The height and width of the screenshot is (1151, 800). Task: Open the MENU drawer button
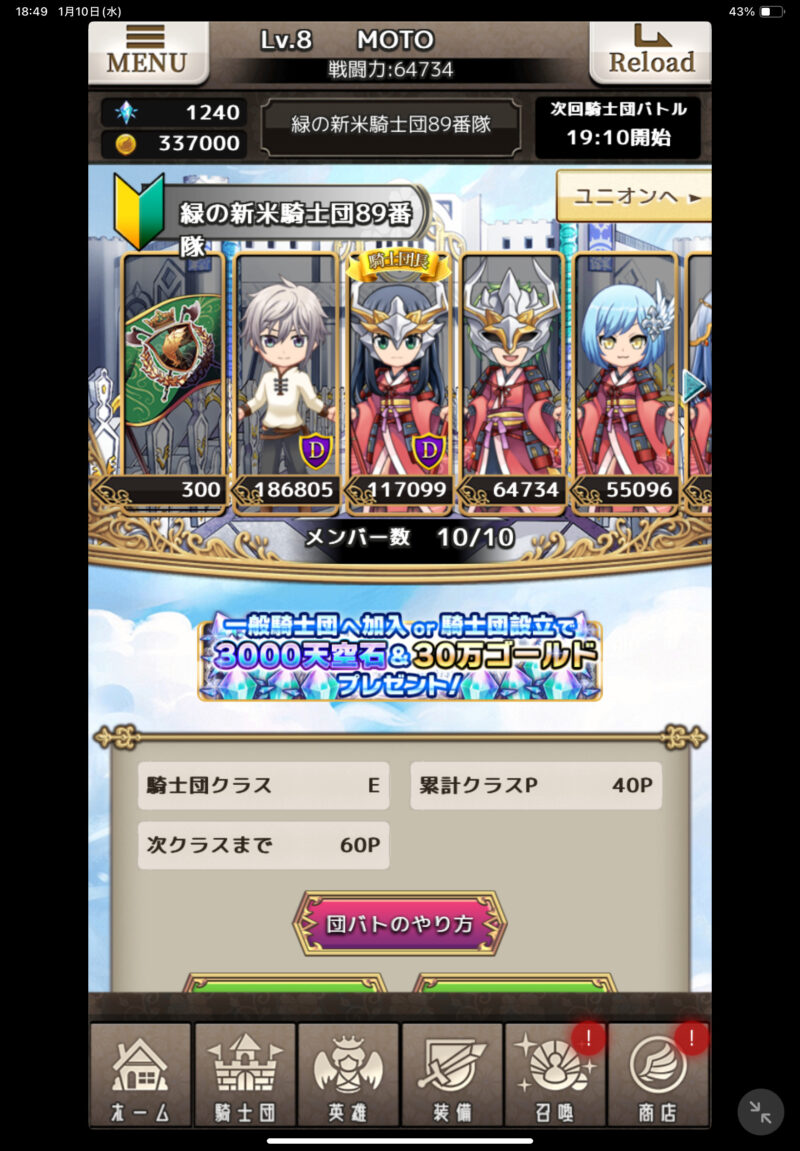[147, 50]
